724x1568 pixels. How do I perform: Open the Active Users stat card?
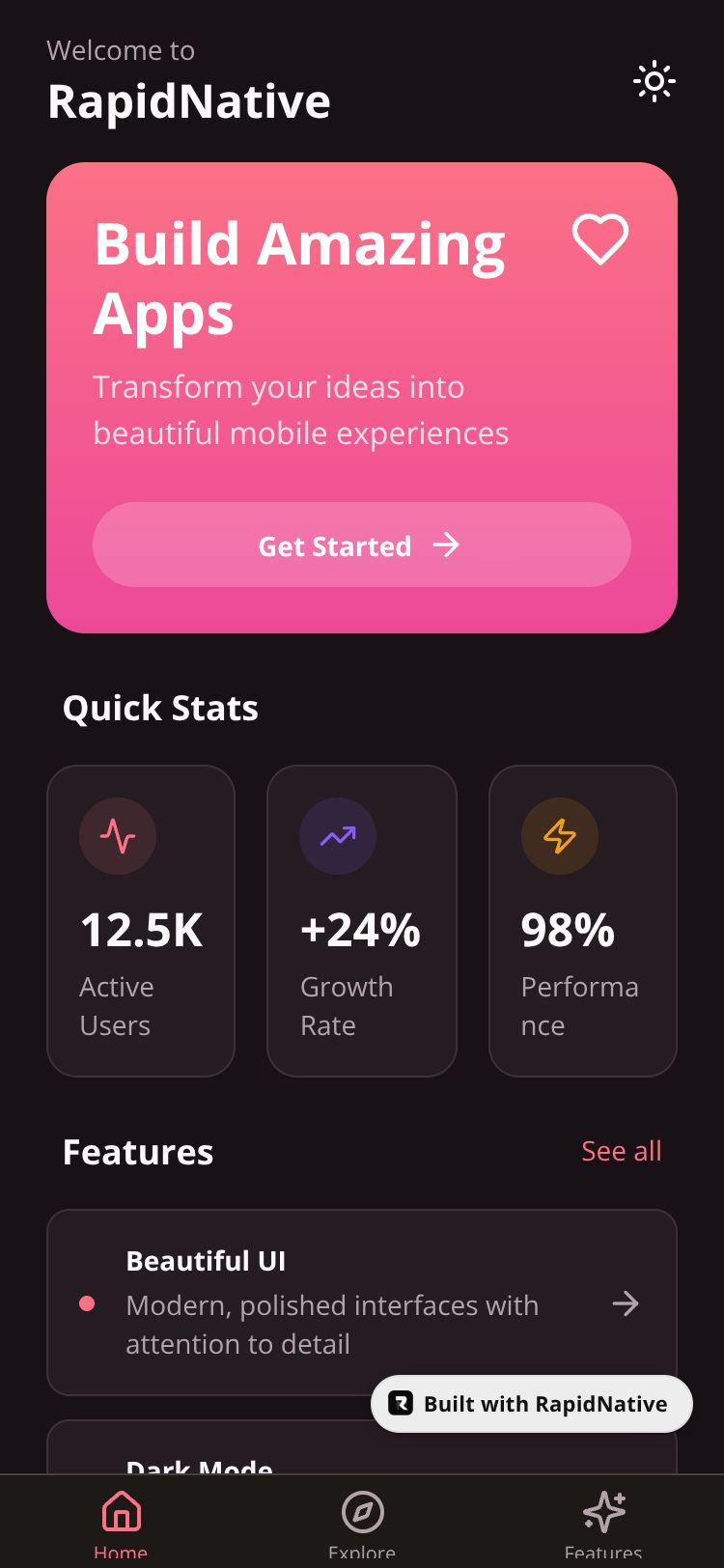(141, 920)
